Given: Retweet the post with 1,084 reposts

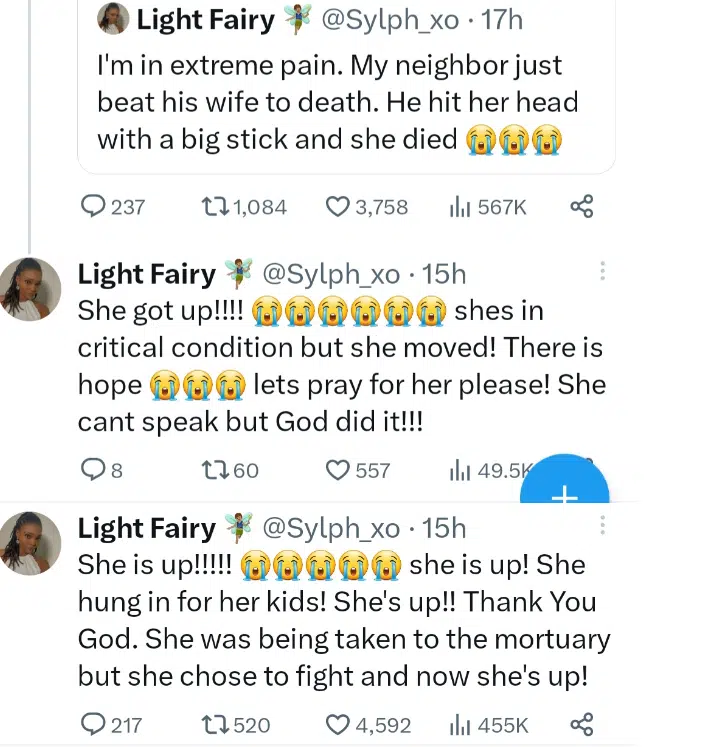Looking at the screenshot, I should [x=213, y=207].
